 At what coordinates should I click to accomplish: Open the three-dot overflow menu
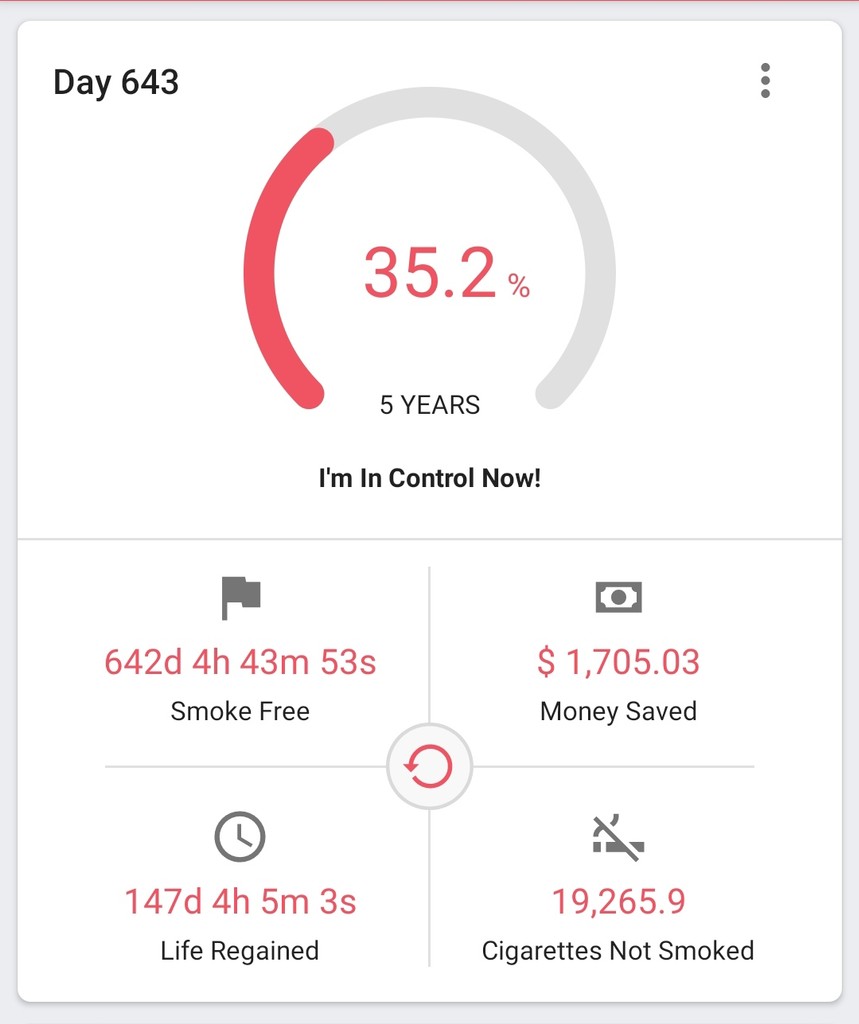[x=765, y=81]
